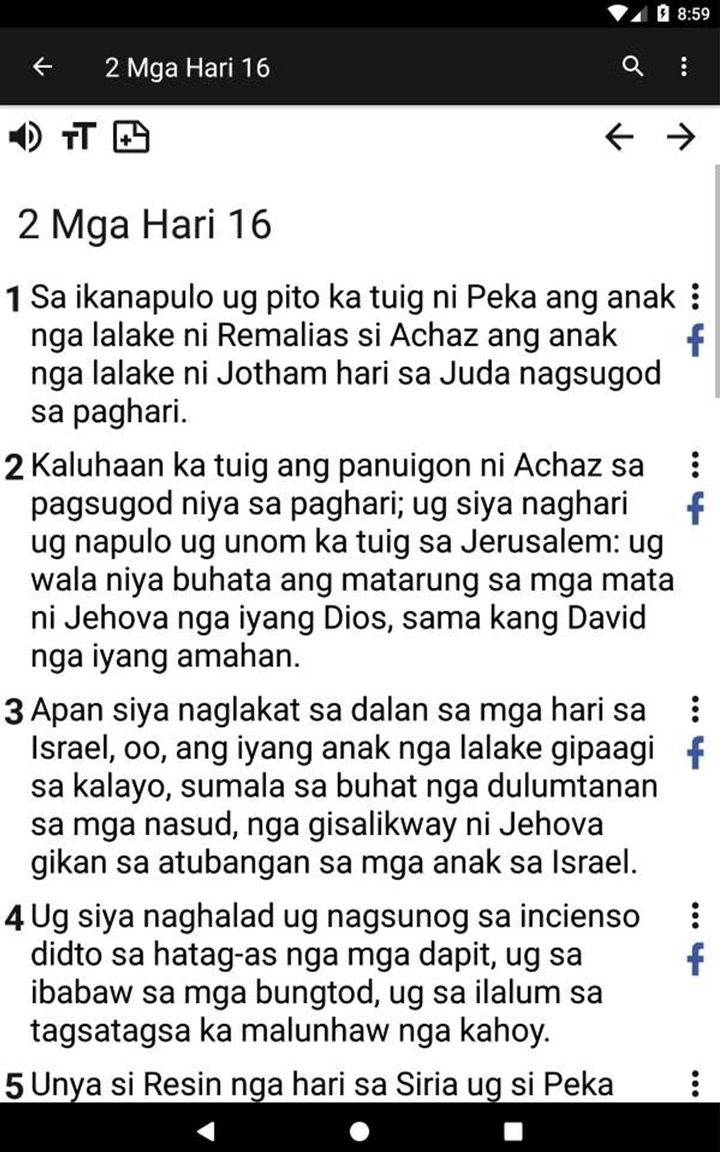Play audio with the speaker icon
720x1152 pixels.
pyautogui.click(x=25, y=137)
